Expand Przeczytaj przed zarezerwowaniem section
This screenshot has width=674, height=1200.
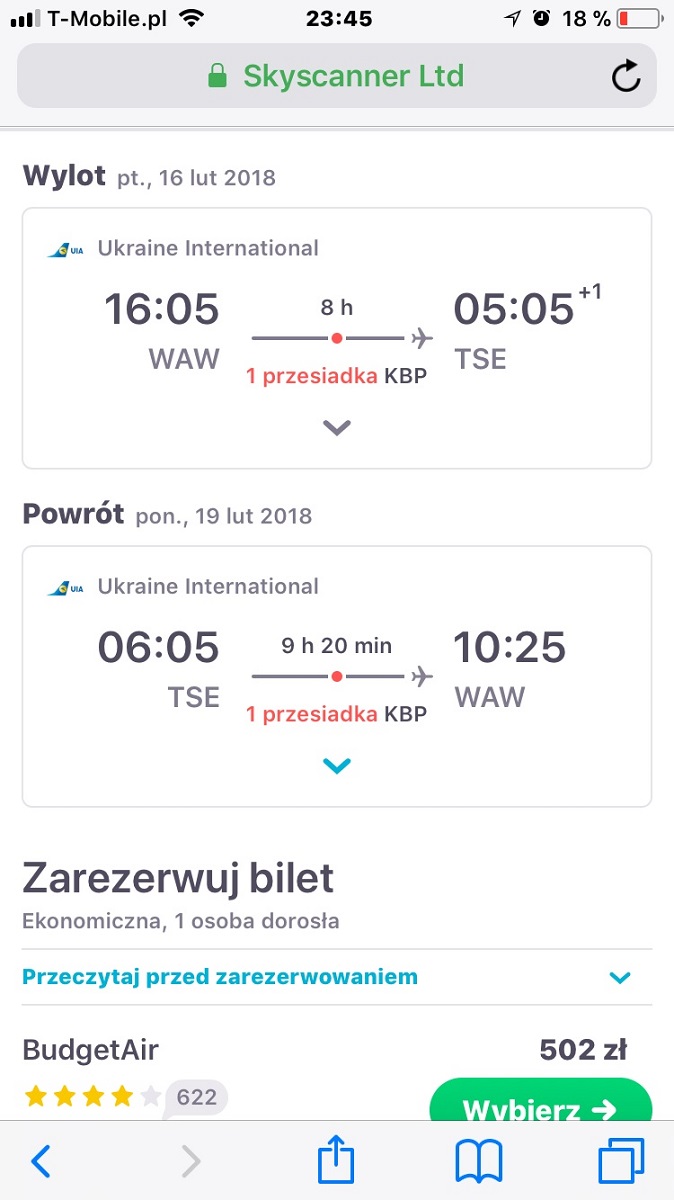point(337,977)
